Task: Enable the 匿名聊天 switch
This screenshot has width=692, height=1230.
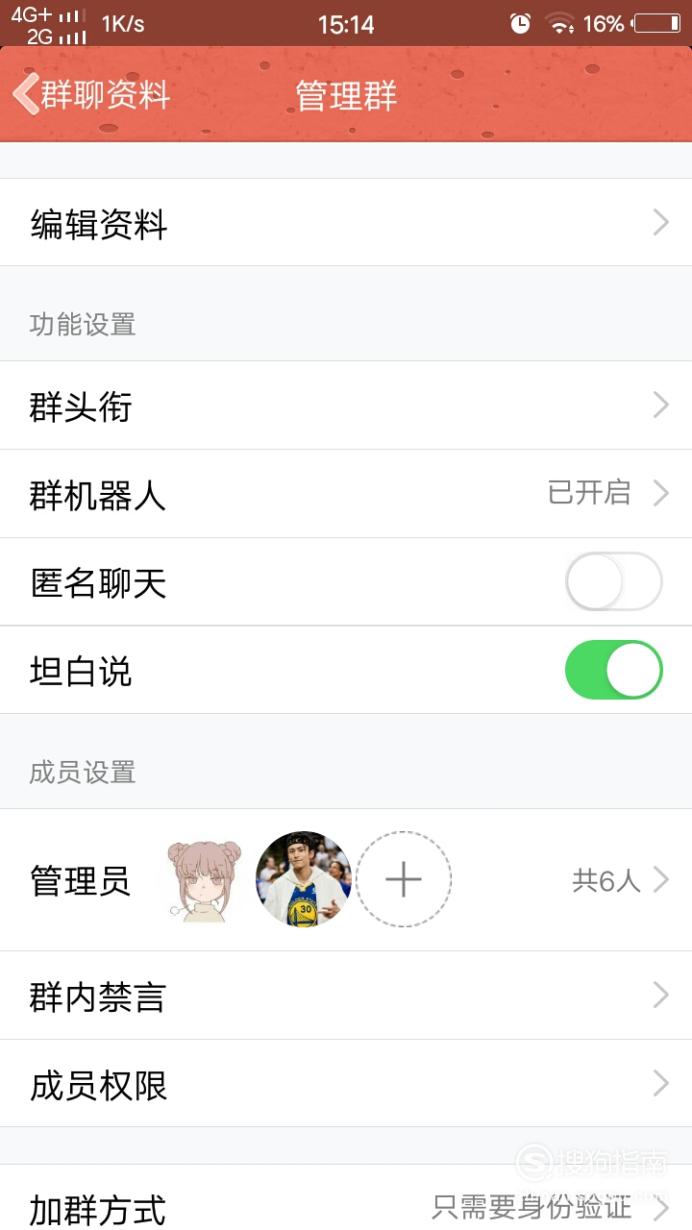Action: [x=613, y=582]
